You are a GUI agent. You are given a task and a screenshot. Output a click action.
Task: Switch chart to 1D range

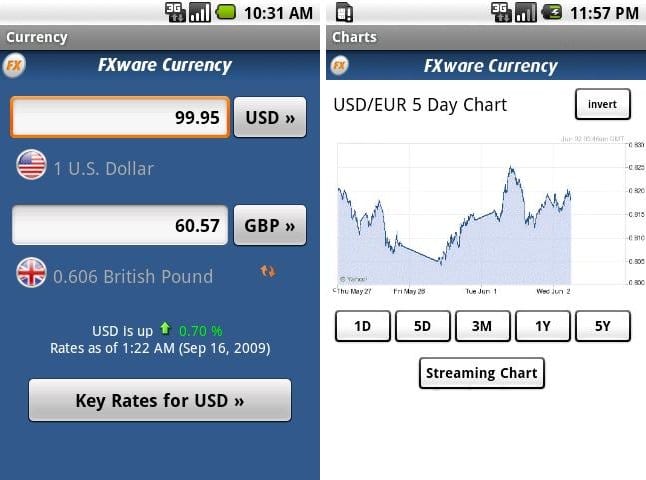pyautogui.click(x=362, y=326)
